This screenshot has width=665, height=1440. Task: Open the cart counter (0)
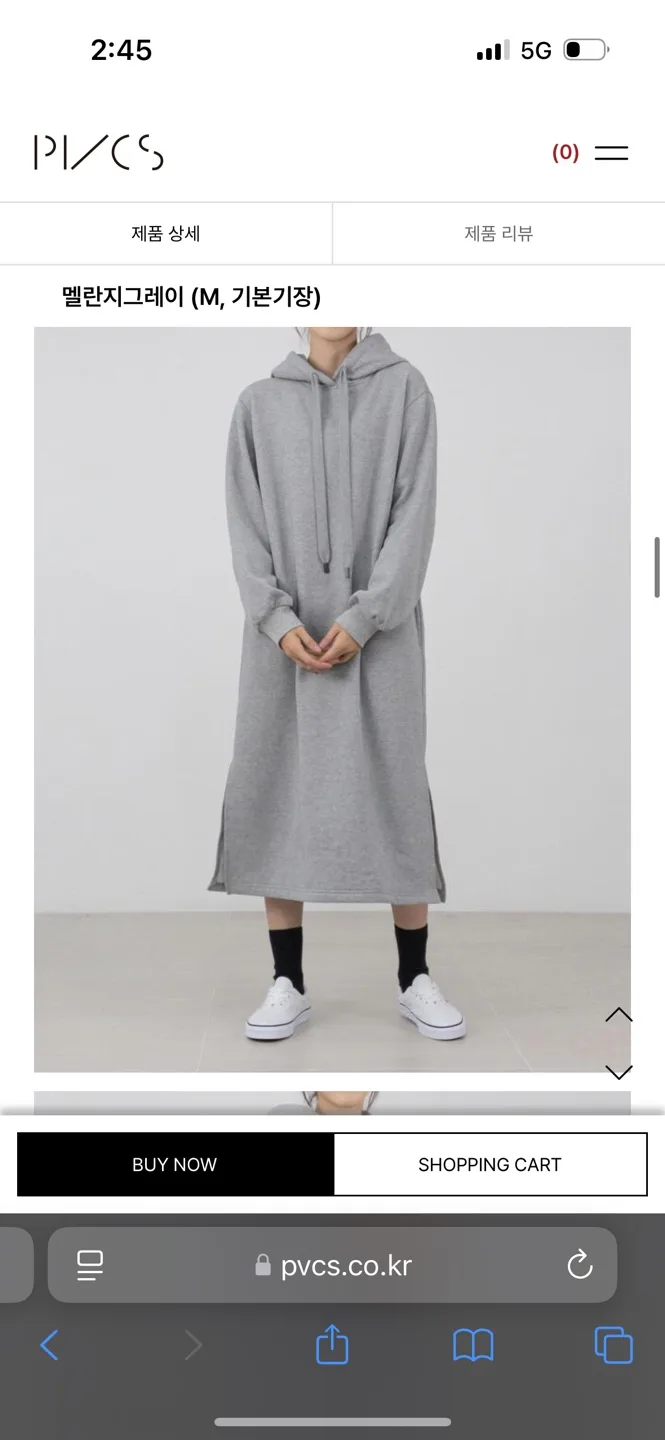[565, 152]
